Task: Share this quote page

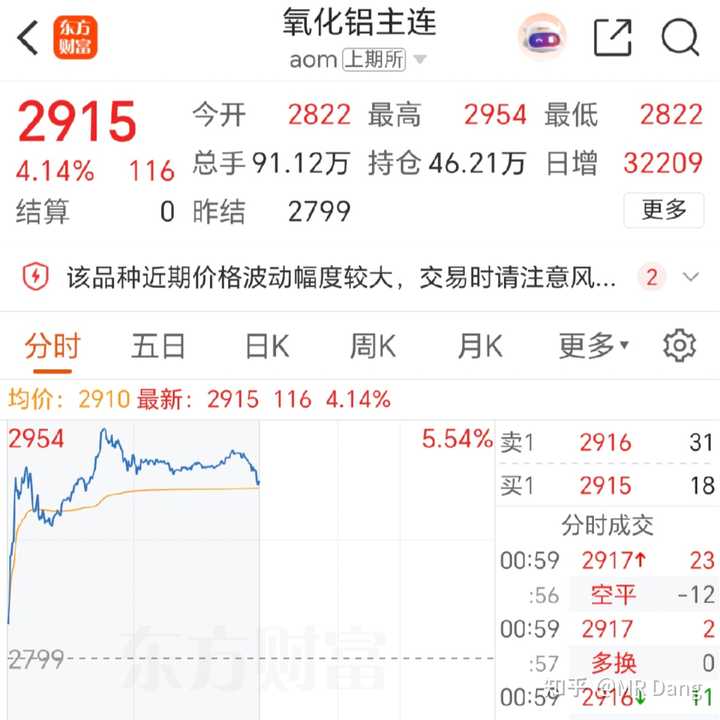Action: (x=612, y=38)
